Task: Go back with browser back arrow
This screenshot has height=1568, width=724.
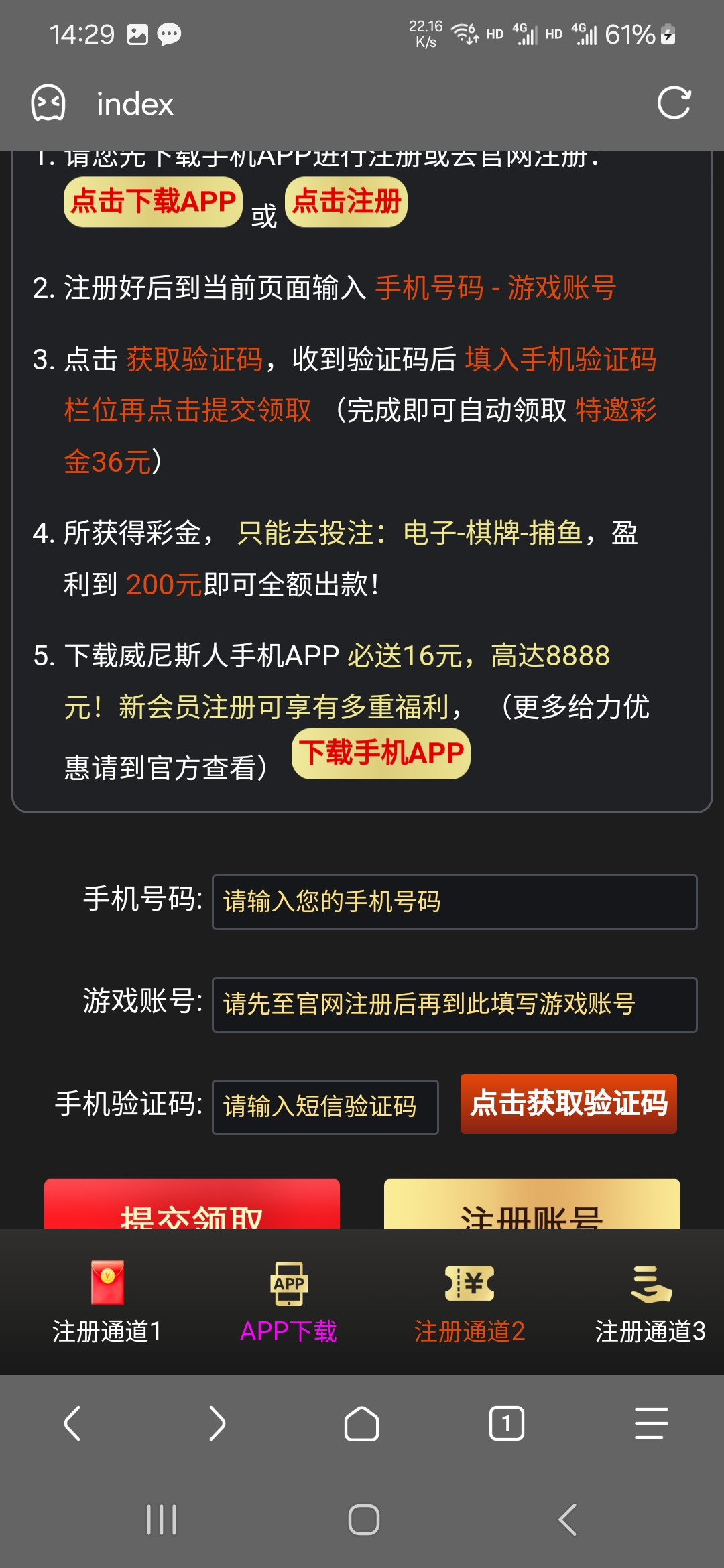Action: tap(72, 1423)
